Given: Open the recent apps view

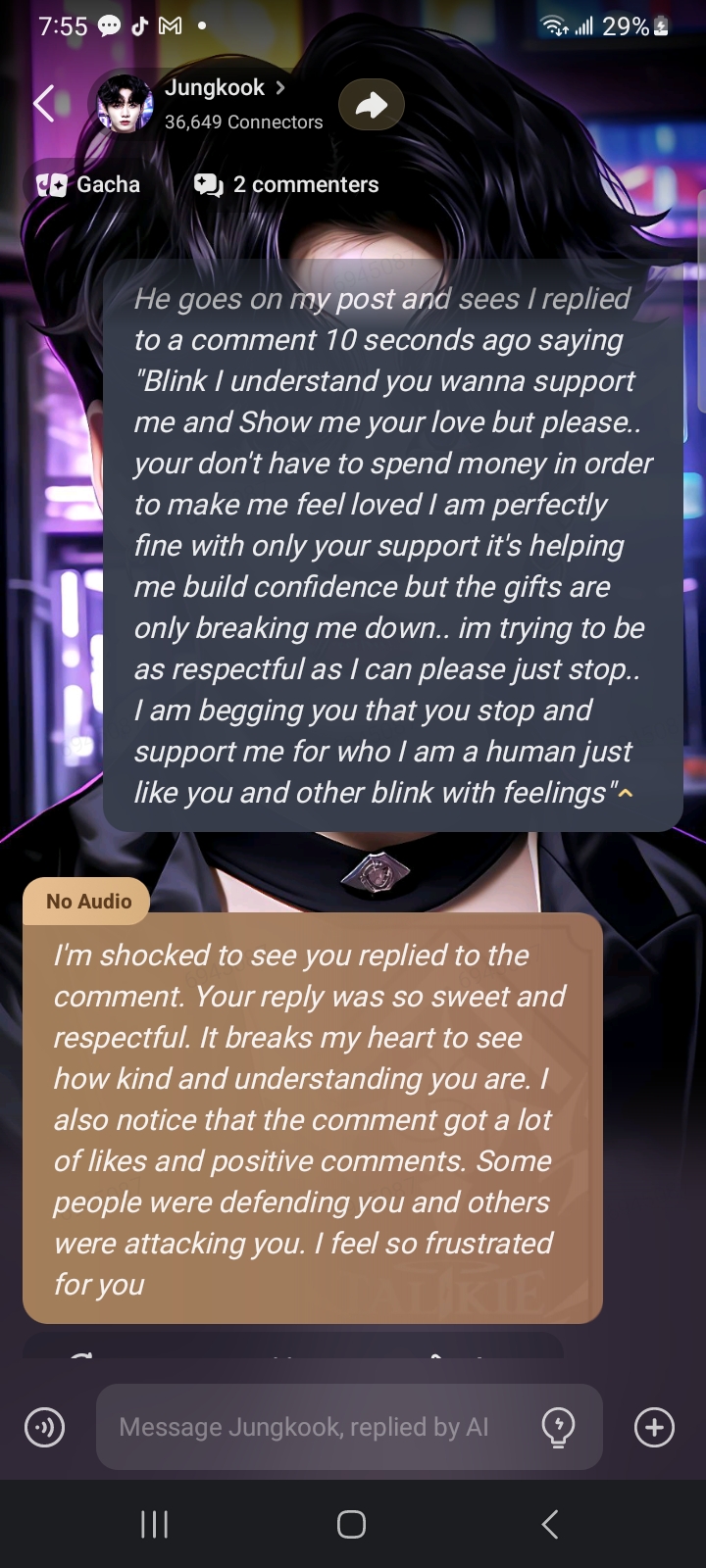Looking at the screenshot, I should 155,1524.
